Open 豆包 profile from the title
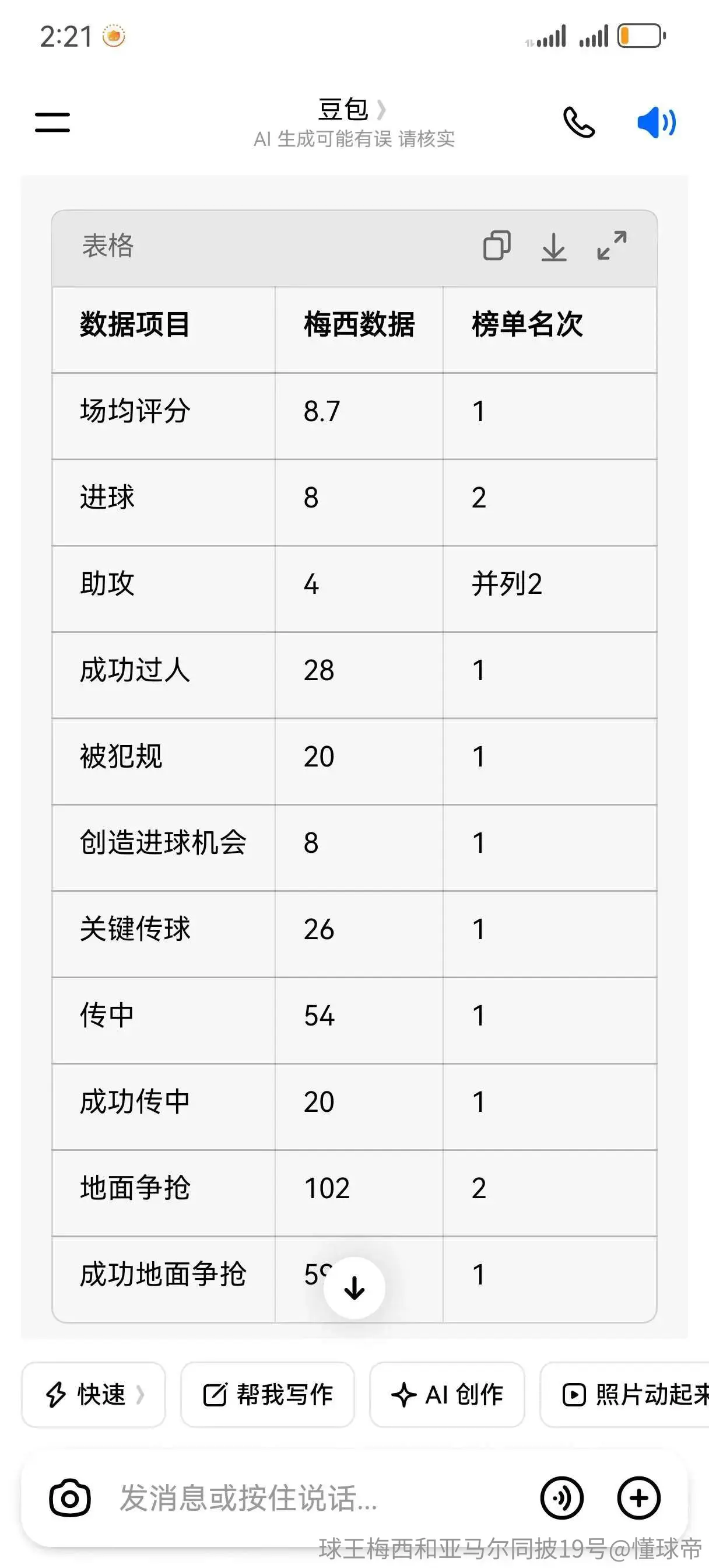709x1568 pixels. (x=352, y=110)
